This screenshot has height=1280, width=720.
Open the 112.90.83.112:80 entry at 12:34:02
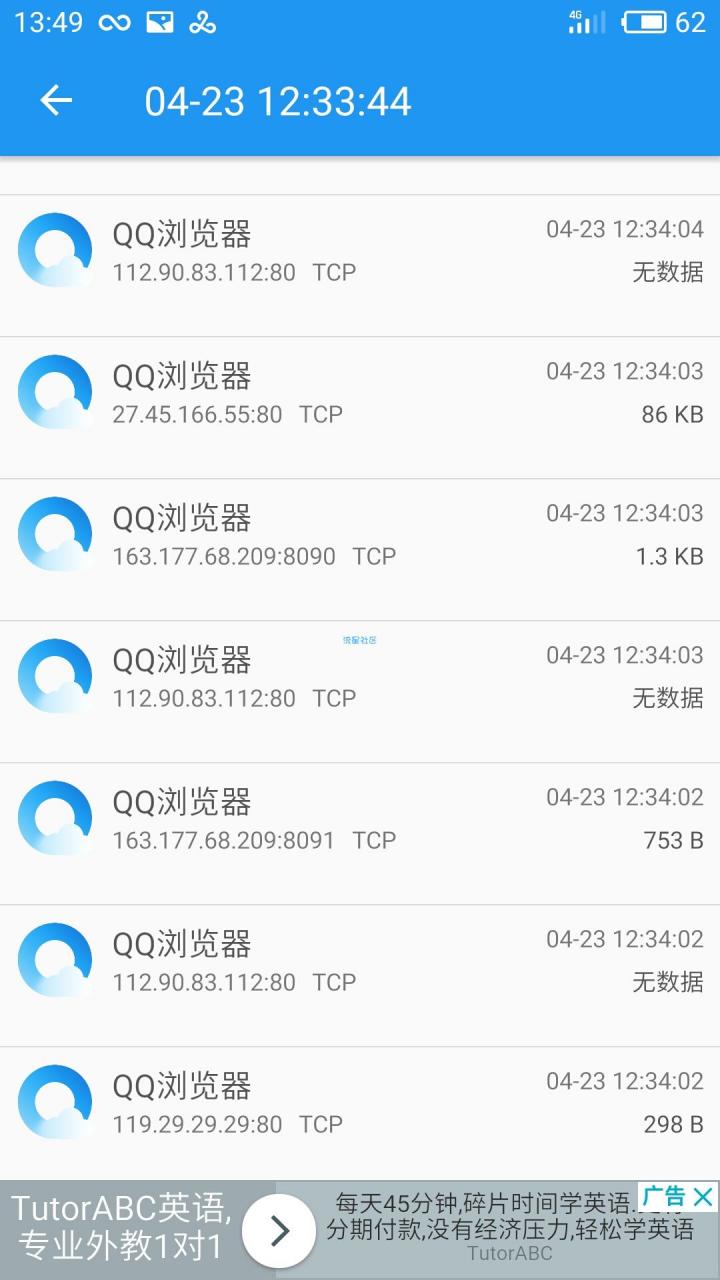[360, 961]
